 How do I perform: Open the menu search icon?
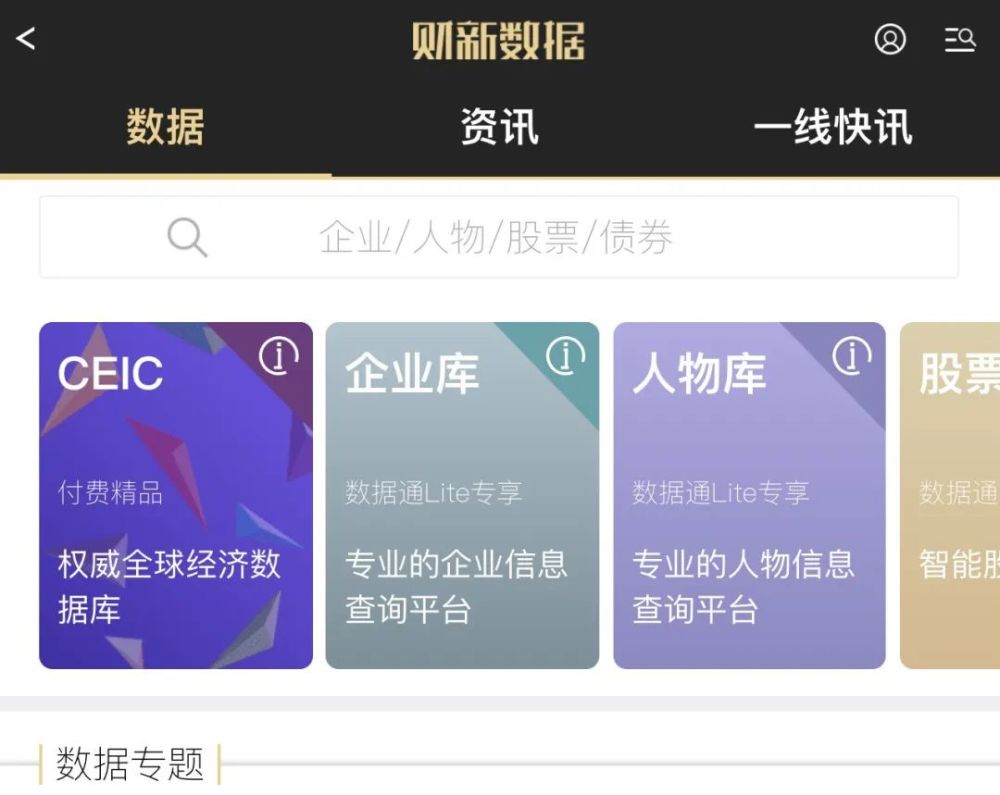tap(960, 39)
